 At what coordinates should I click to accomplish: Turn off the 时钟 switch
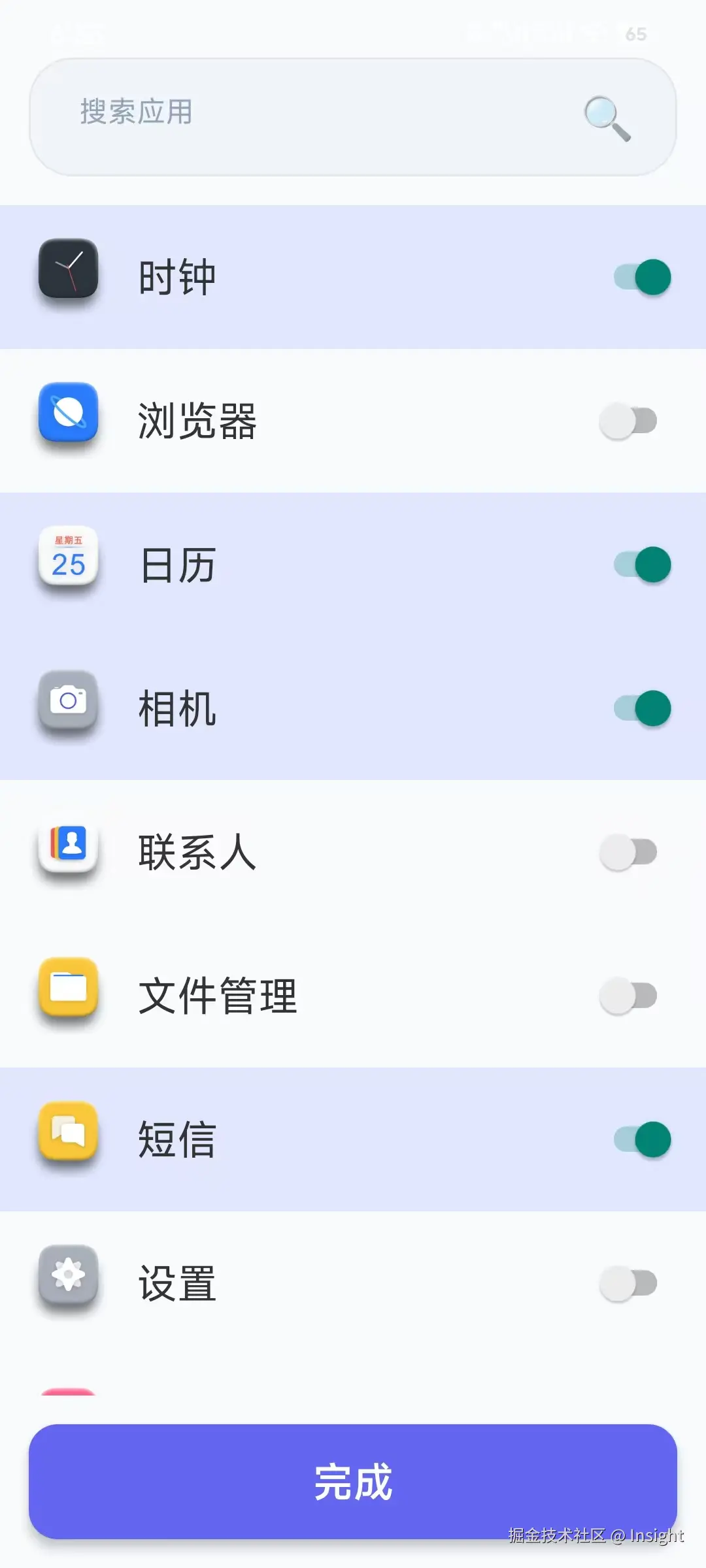(642, 277)
